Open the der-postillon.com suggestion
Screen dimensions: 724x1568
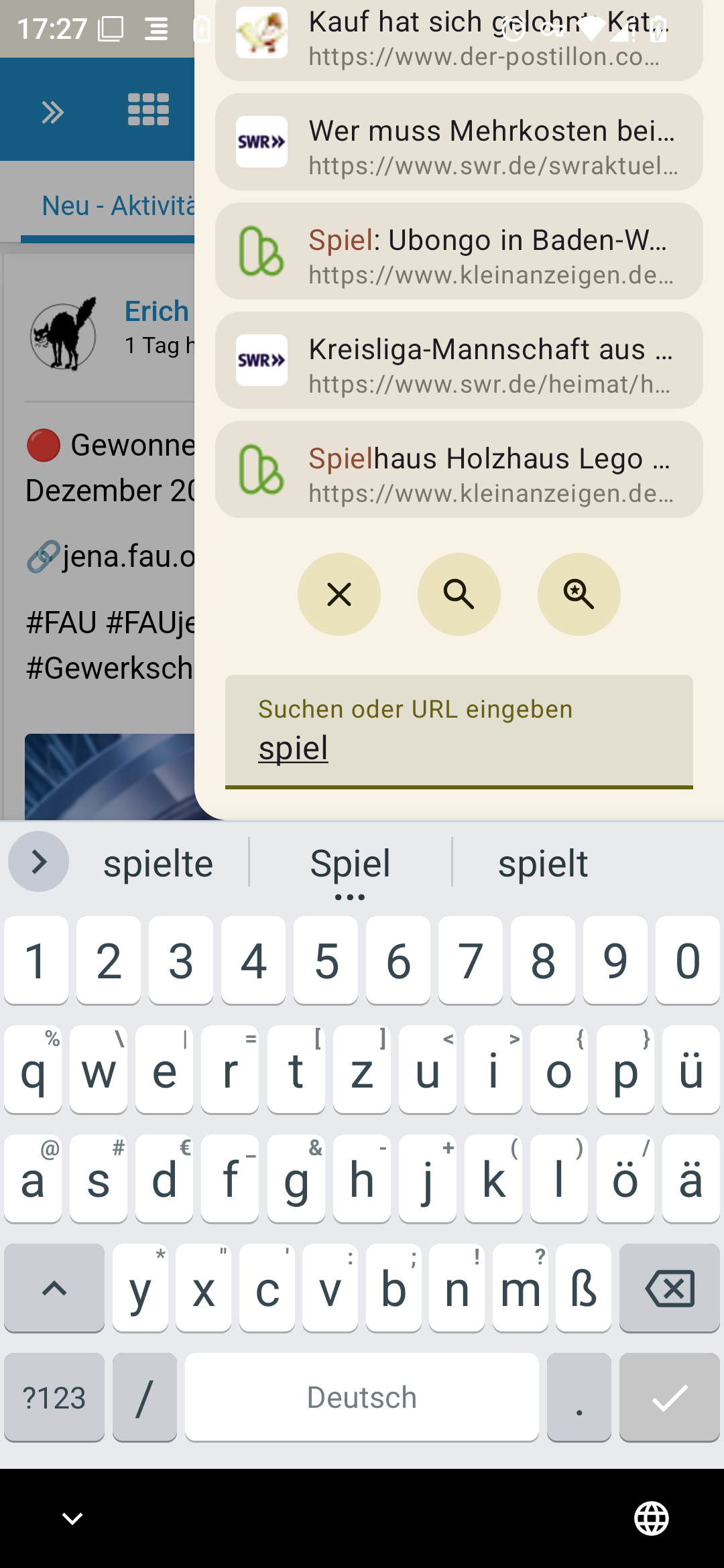459,38
